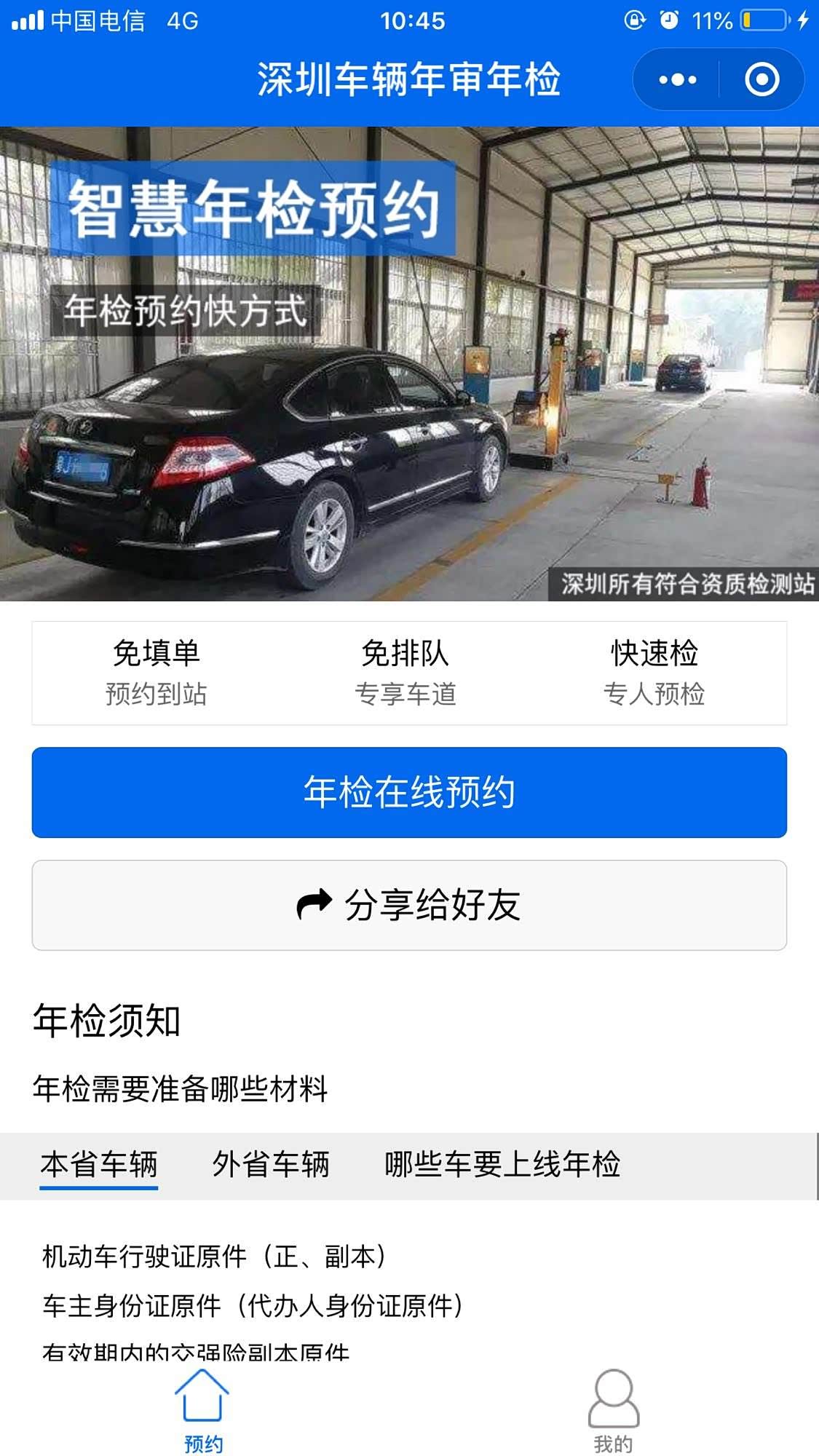This screenshot has height=1456, width=819.
Task: Open the 哪些车要上线年检 tab
Action: 502,1164
